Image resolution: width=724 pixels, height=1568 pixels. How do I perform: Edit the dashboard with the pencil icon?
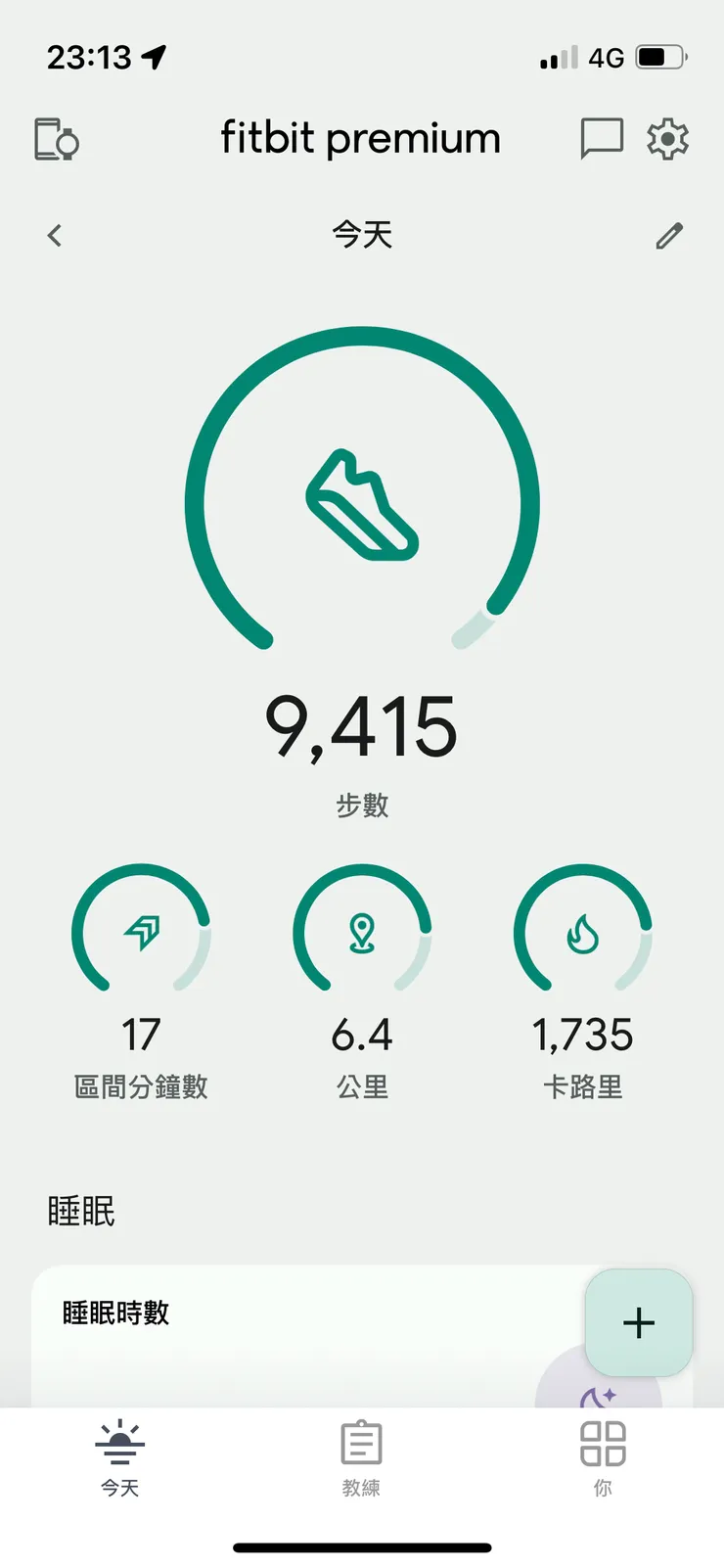[x=669, y=236]
